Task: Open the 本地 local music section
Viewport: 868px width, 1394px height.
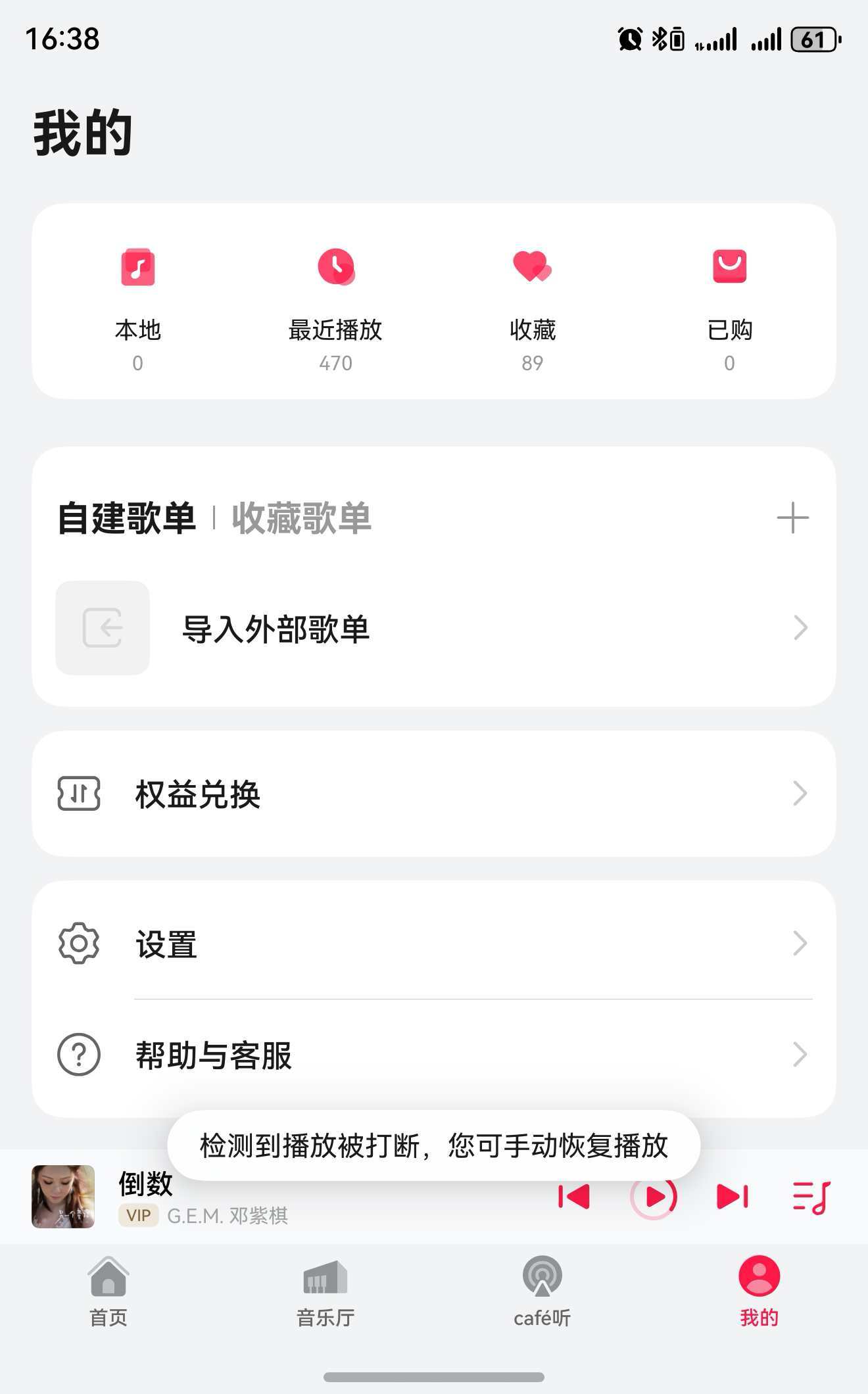Action: (137, 302)
